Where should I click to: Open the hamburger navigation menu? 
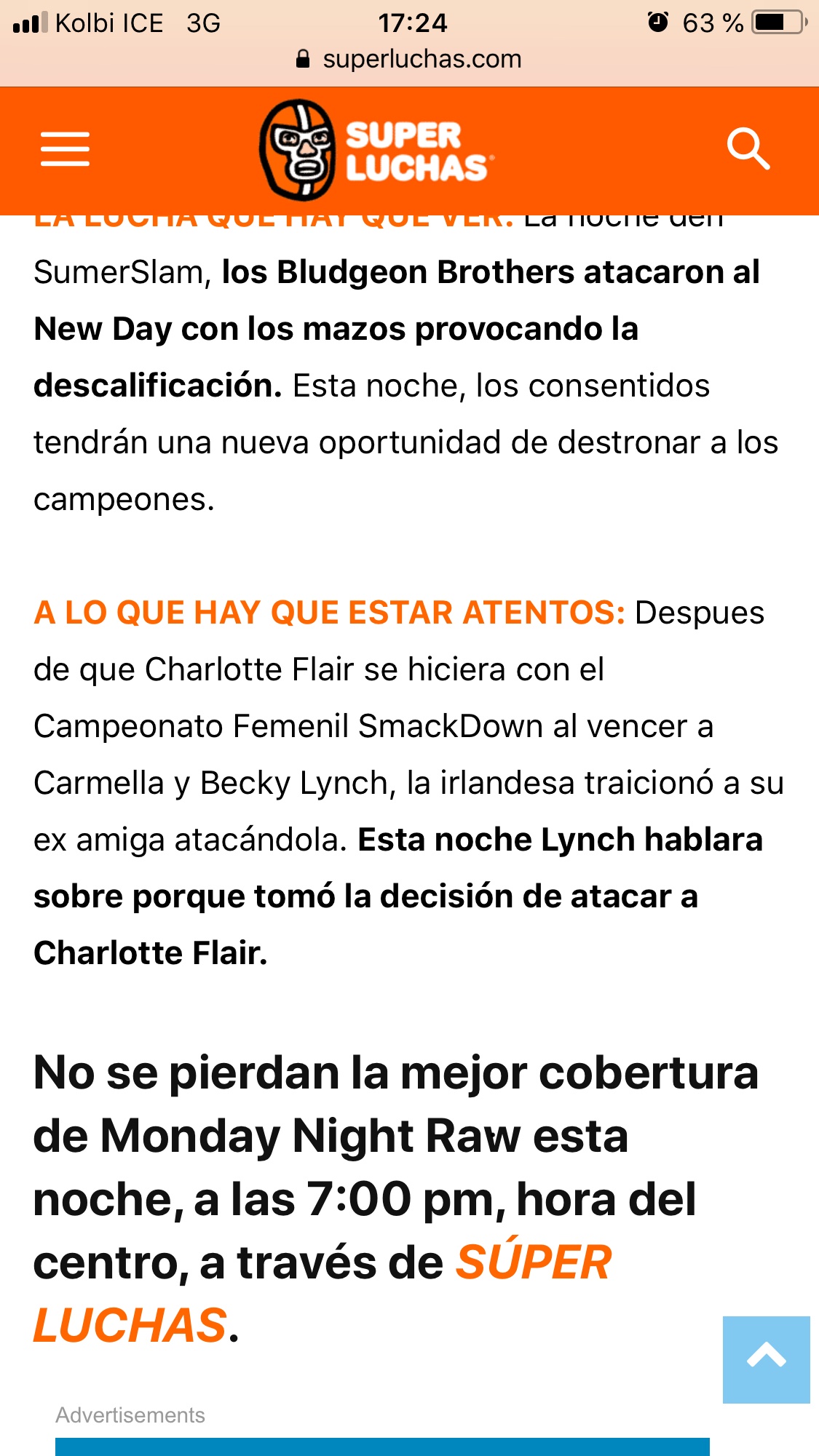[x=65, y=149]
